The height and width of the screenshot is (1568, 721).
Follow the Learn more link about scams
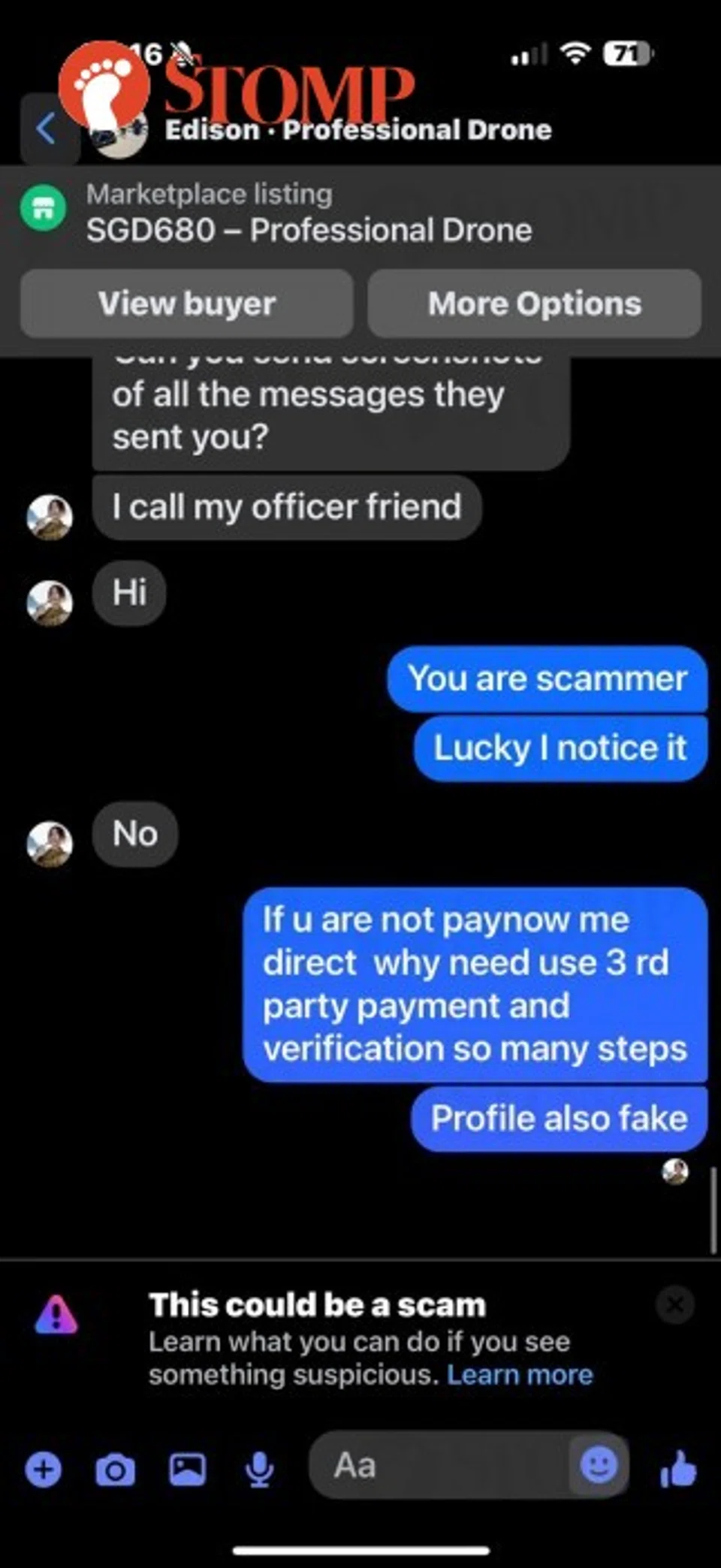[520, 1375]
